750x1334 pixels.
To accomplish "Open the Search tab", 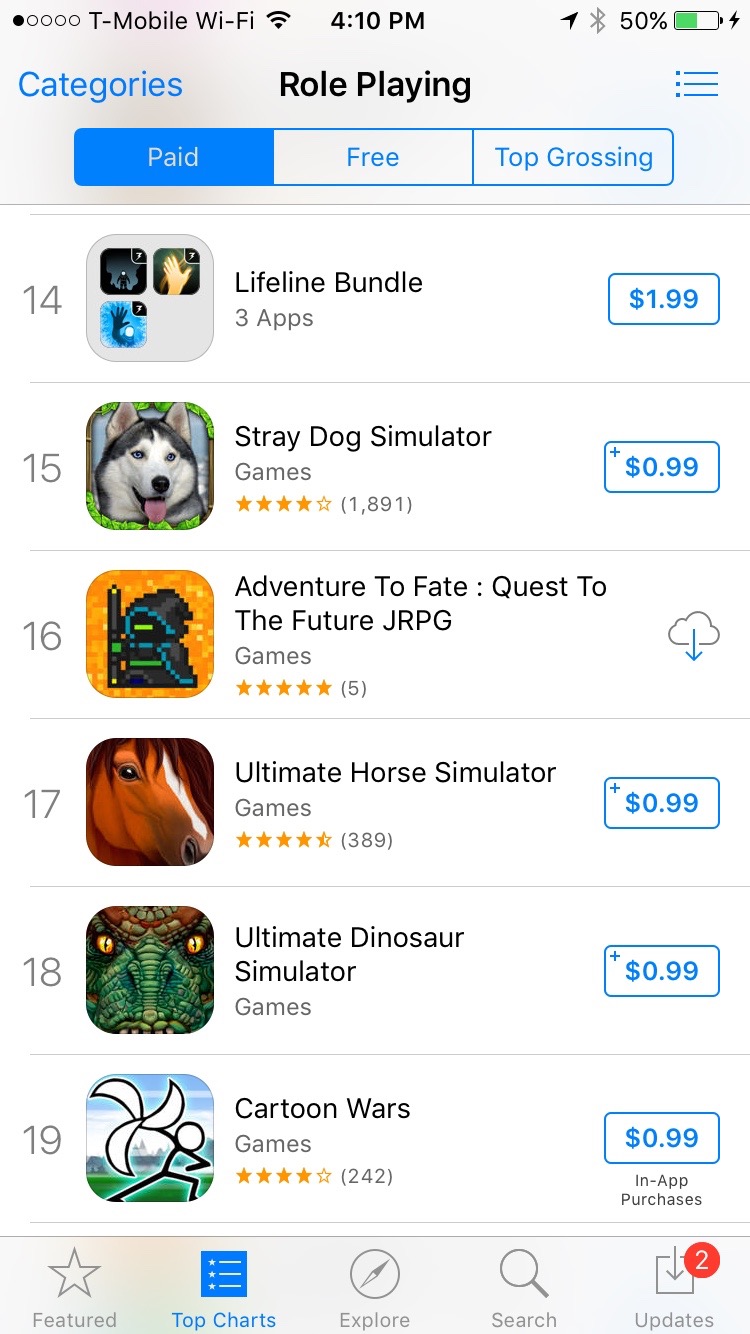I will (x=524, y=1288).
